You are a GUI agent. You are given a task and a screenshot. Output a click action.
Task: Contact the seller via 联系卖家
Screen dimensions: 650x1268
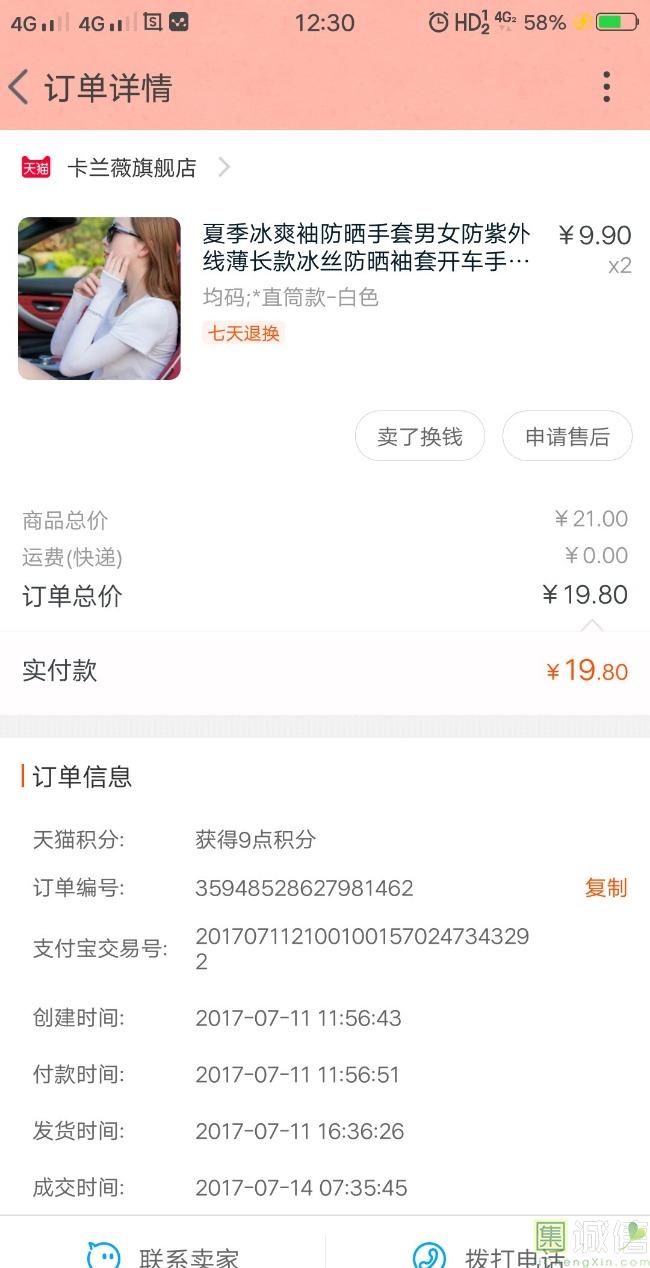click(x=165, y=1254)
